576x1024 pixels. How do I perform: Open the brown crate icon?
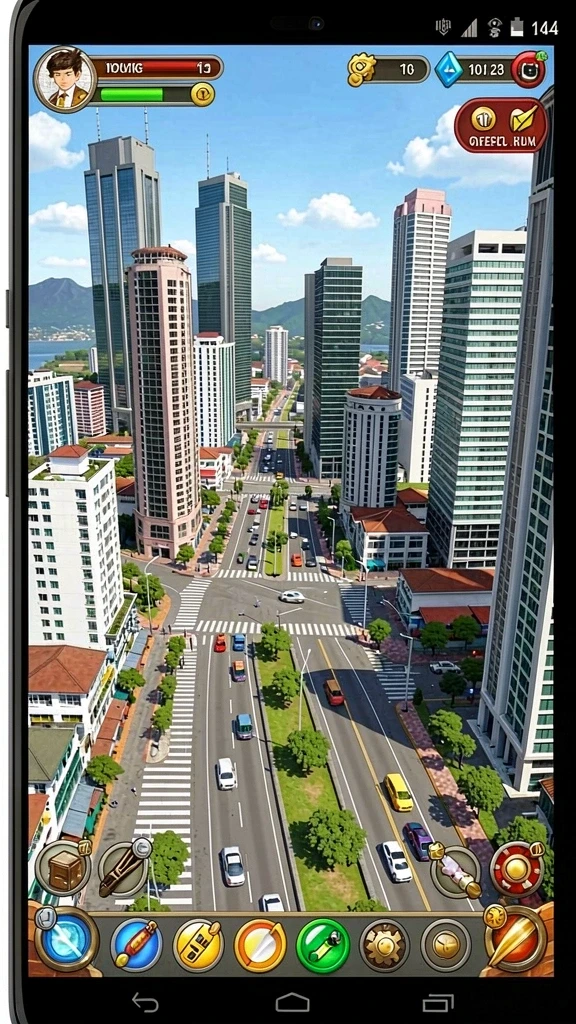tap(63, 868)
